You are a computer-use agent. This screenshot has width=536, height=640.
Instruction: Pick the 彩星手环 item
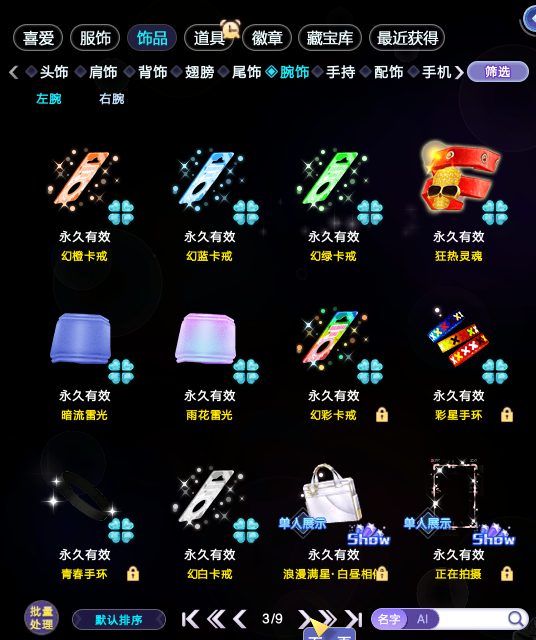click(459, 363)
